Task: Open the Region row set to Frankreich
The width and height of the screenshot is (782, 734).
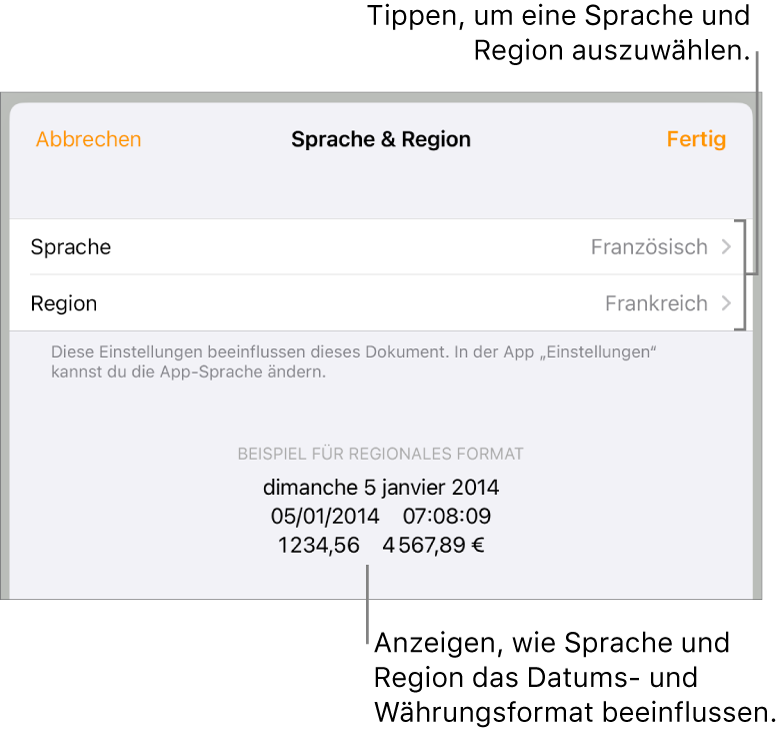Action: click(x=380, y=303)
